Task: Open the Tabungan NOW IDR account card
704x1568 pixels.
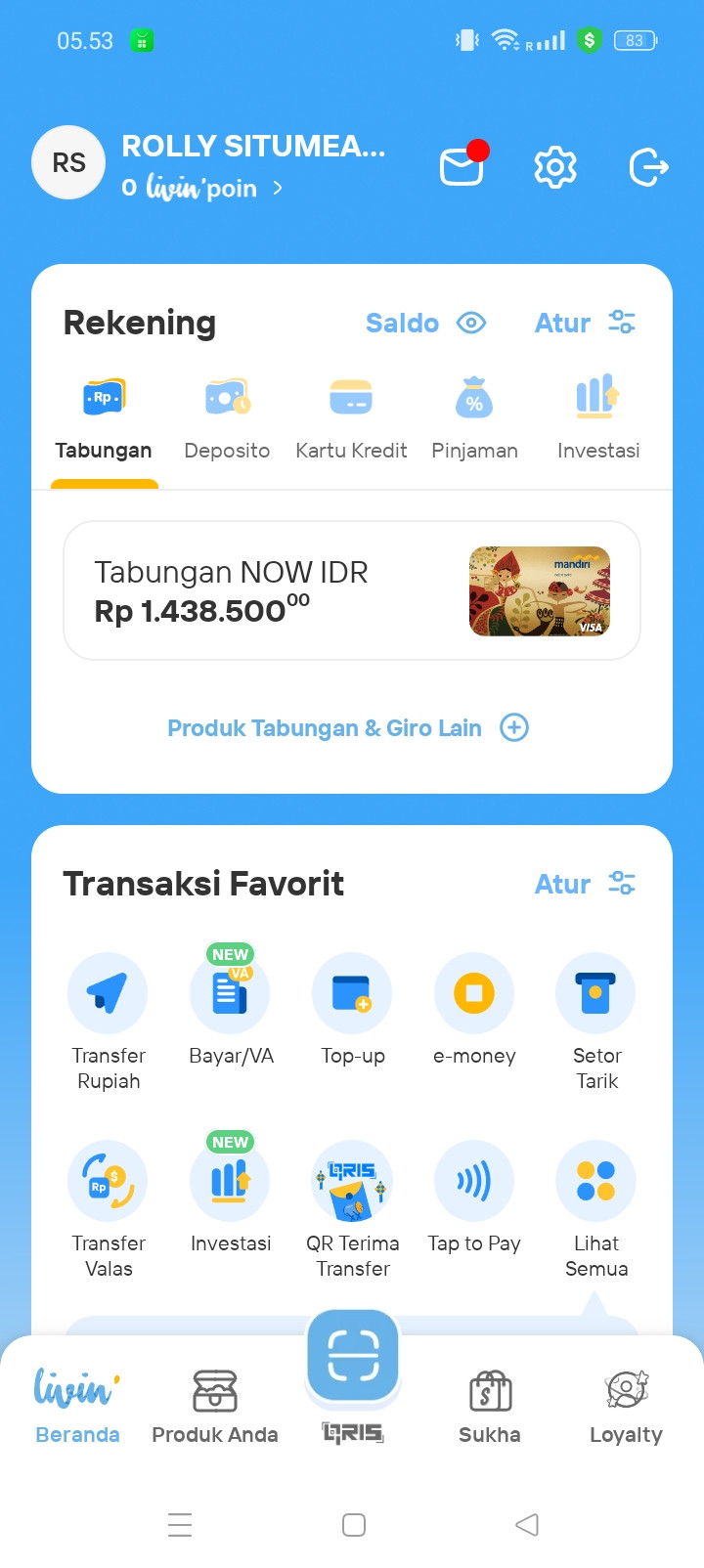Action: (351, 590)
